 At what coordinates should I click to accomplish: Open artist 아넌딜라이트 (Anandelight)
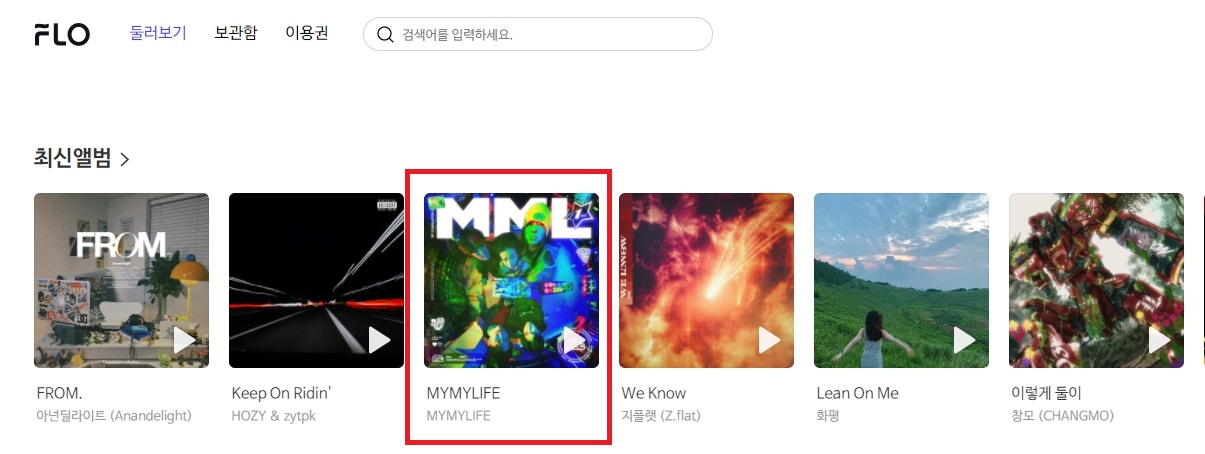pos(113,415)
